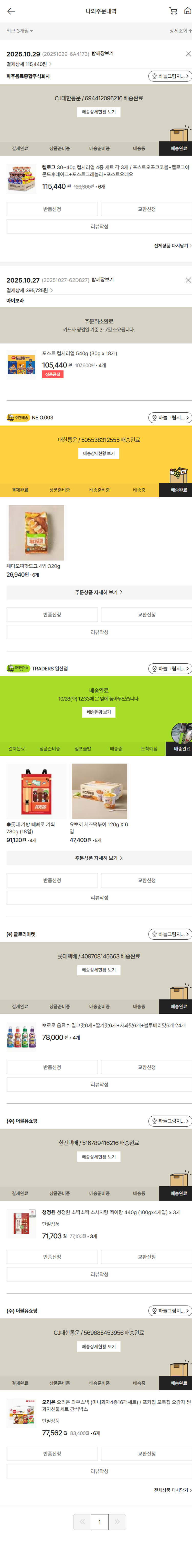Go to home via house icon
Viewport: 192px width, 1568px height.
tap(187, 11)
